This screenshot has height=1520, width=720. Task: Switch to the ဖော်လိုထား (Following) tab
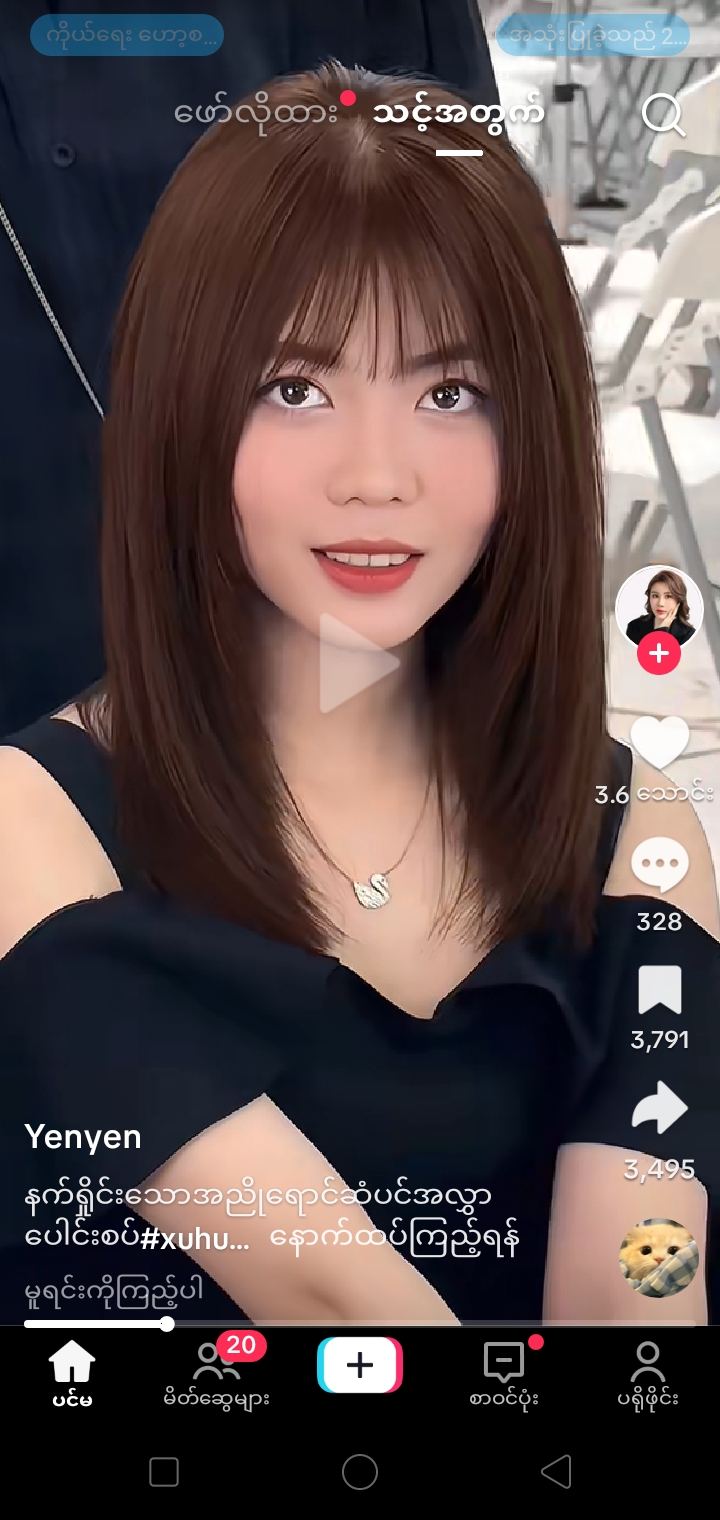pyautogui.click(x=257, y=113)
